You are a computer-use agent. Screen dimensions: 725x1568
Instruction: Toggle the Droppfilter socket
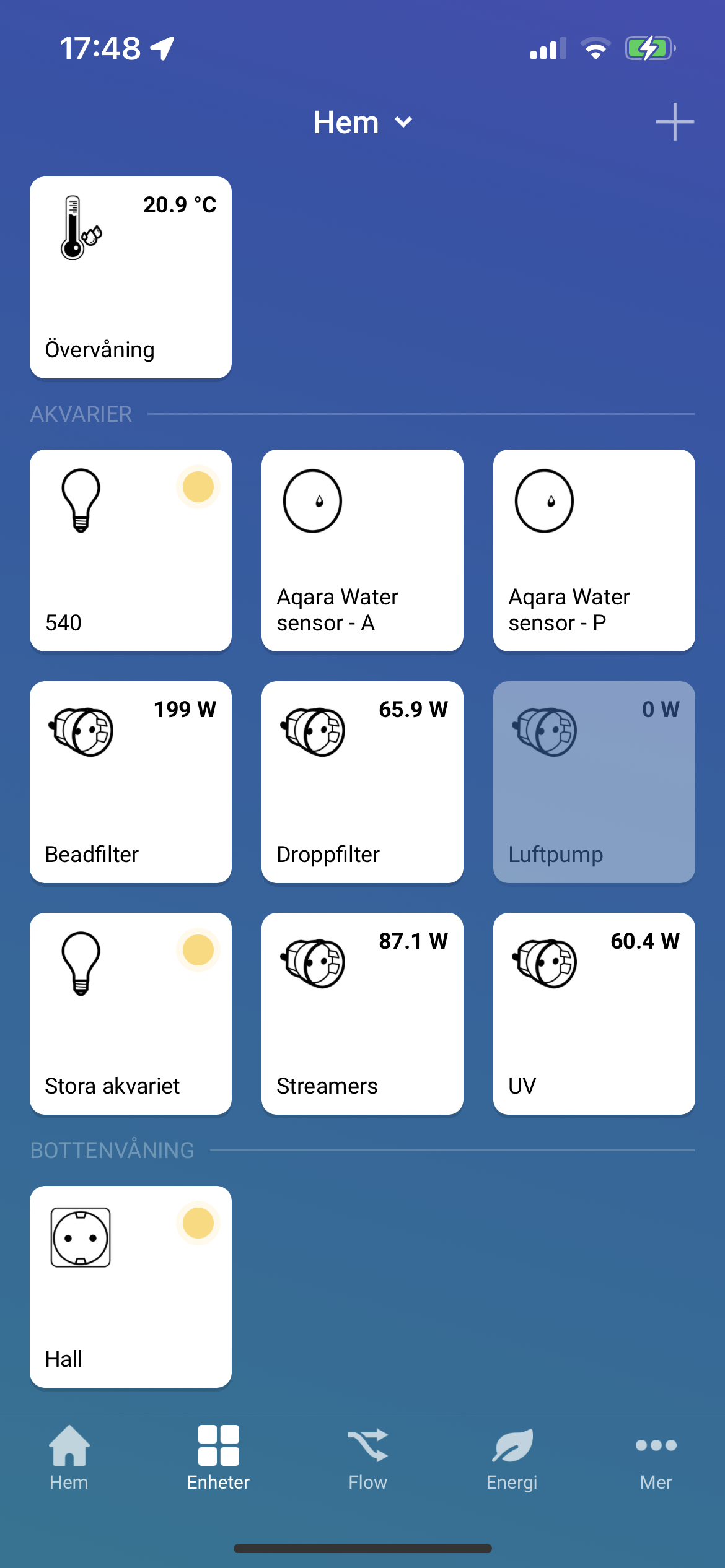362,782
